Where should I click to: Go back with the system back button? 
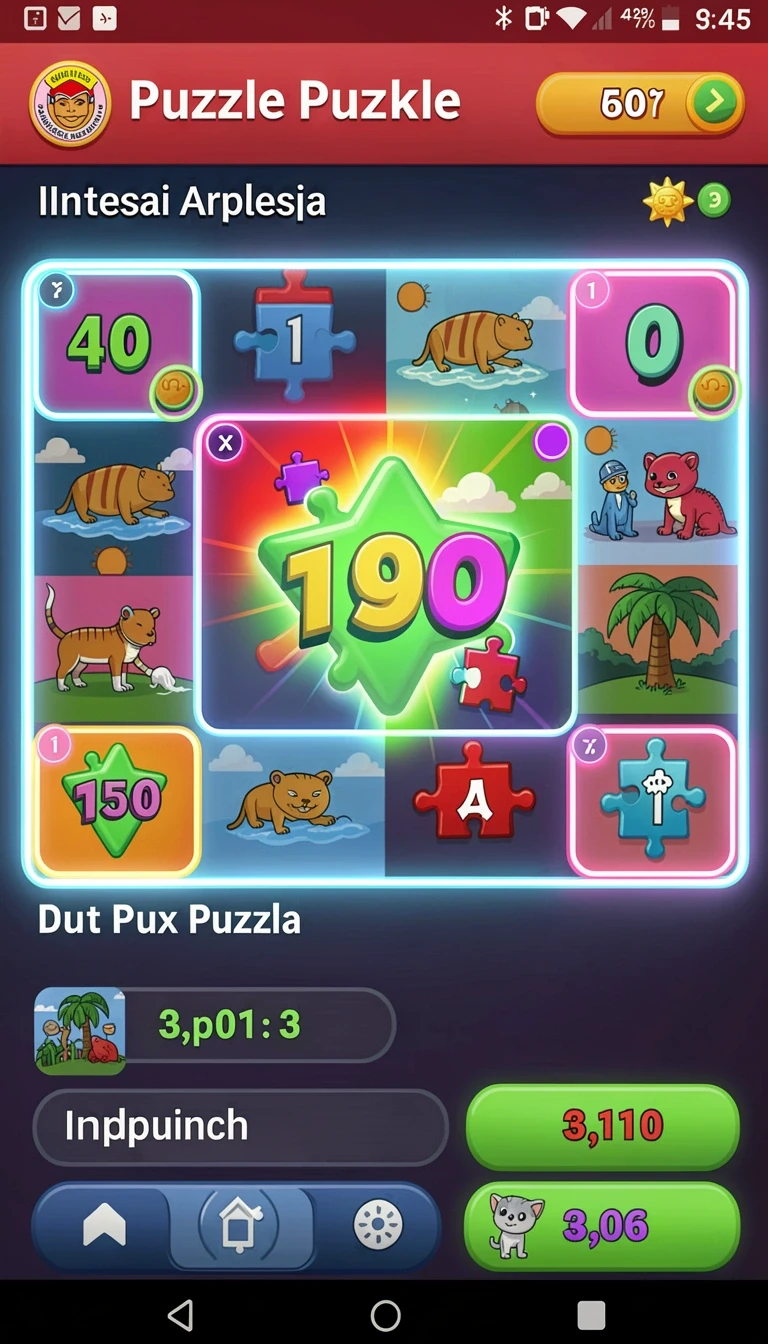[180, 1314]
